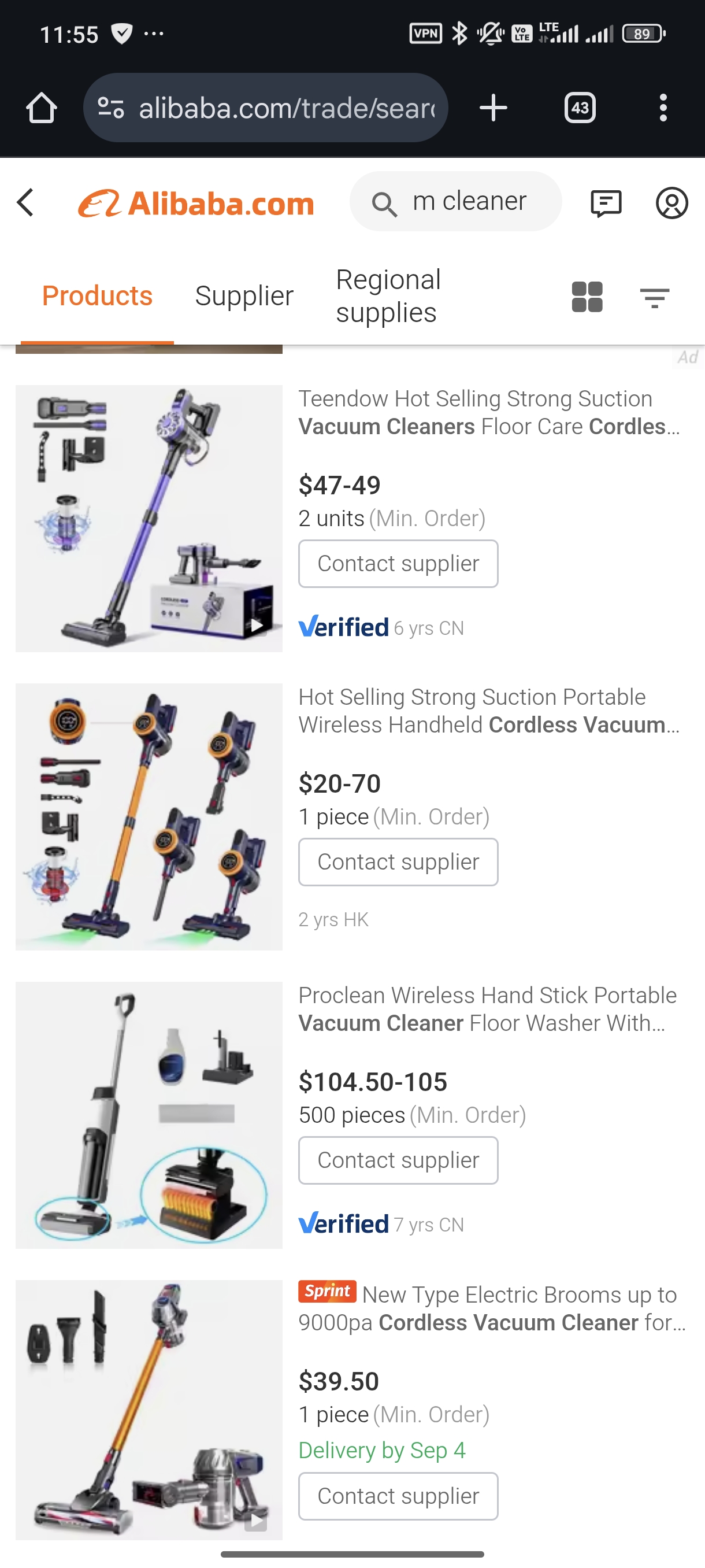The height and width of the screenshot is (1568, 705).
Task: View the Proclean Wireless Hand Stick product
Action: [x=487, y=1009]
